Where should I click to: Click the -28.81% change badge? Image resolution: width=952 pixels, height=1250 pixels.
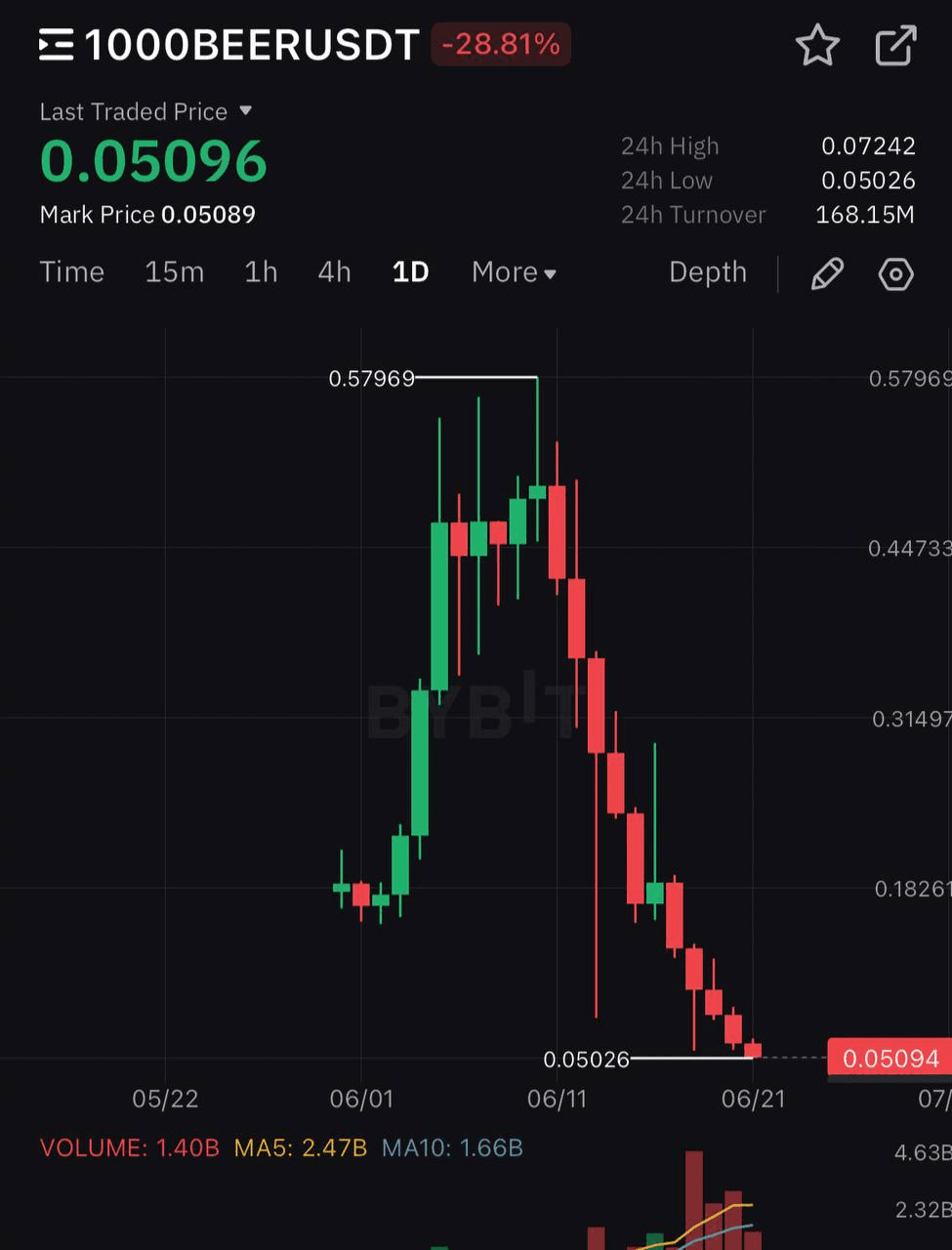tap(501, 45)
